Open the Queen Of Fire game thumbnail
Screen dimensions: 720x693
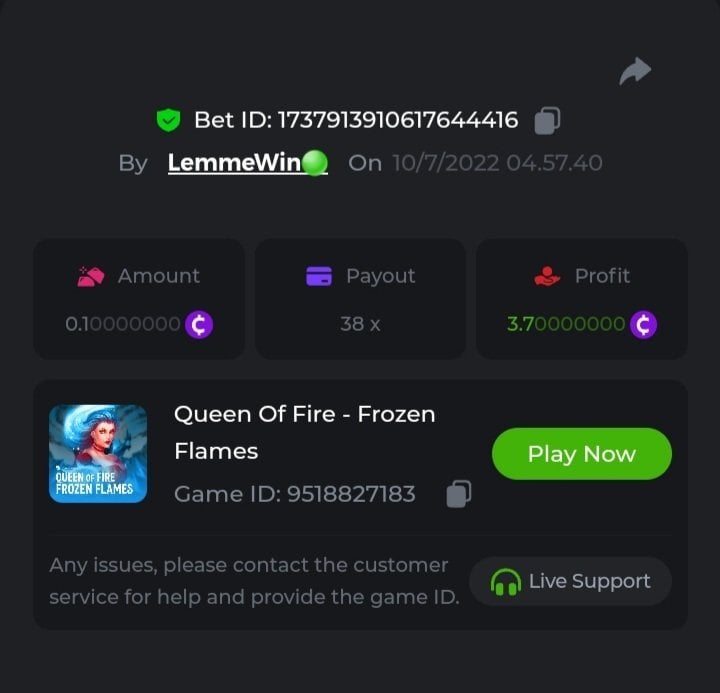point(98,453)
